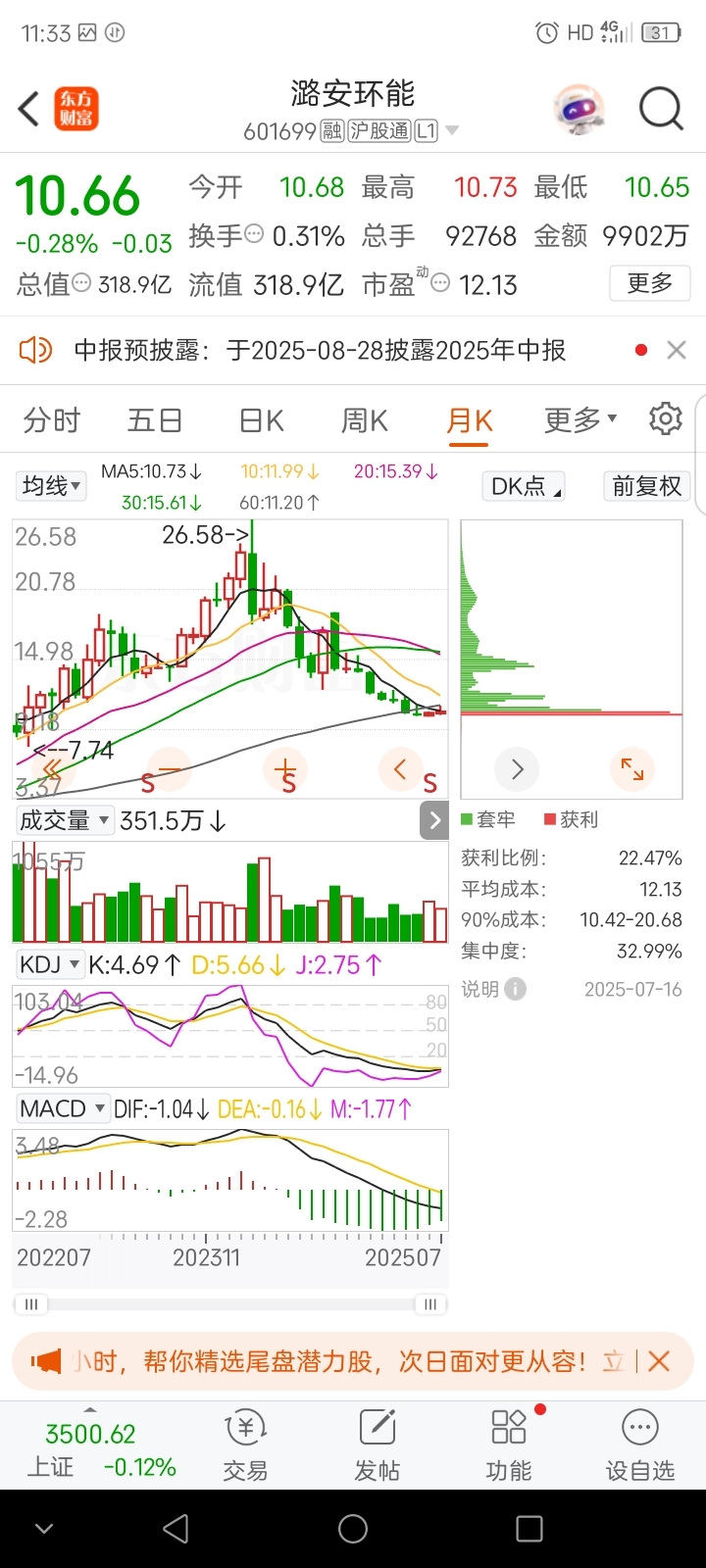Change the 前复权 adjustment option
The height and width of the screenshot is (1568, 706).
(646, 486)
